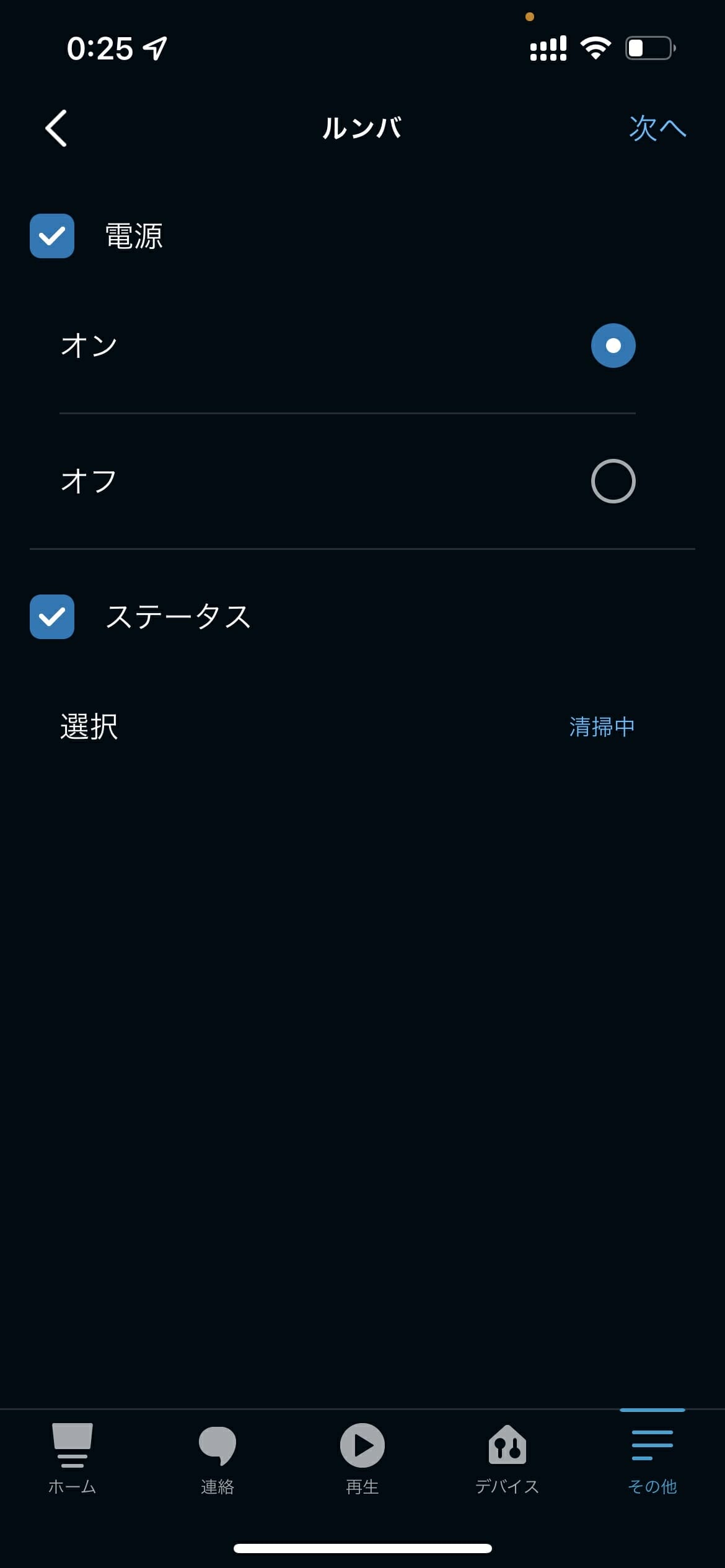
Task: Open the その他 tab
Action: point(652,1458)
